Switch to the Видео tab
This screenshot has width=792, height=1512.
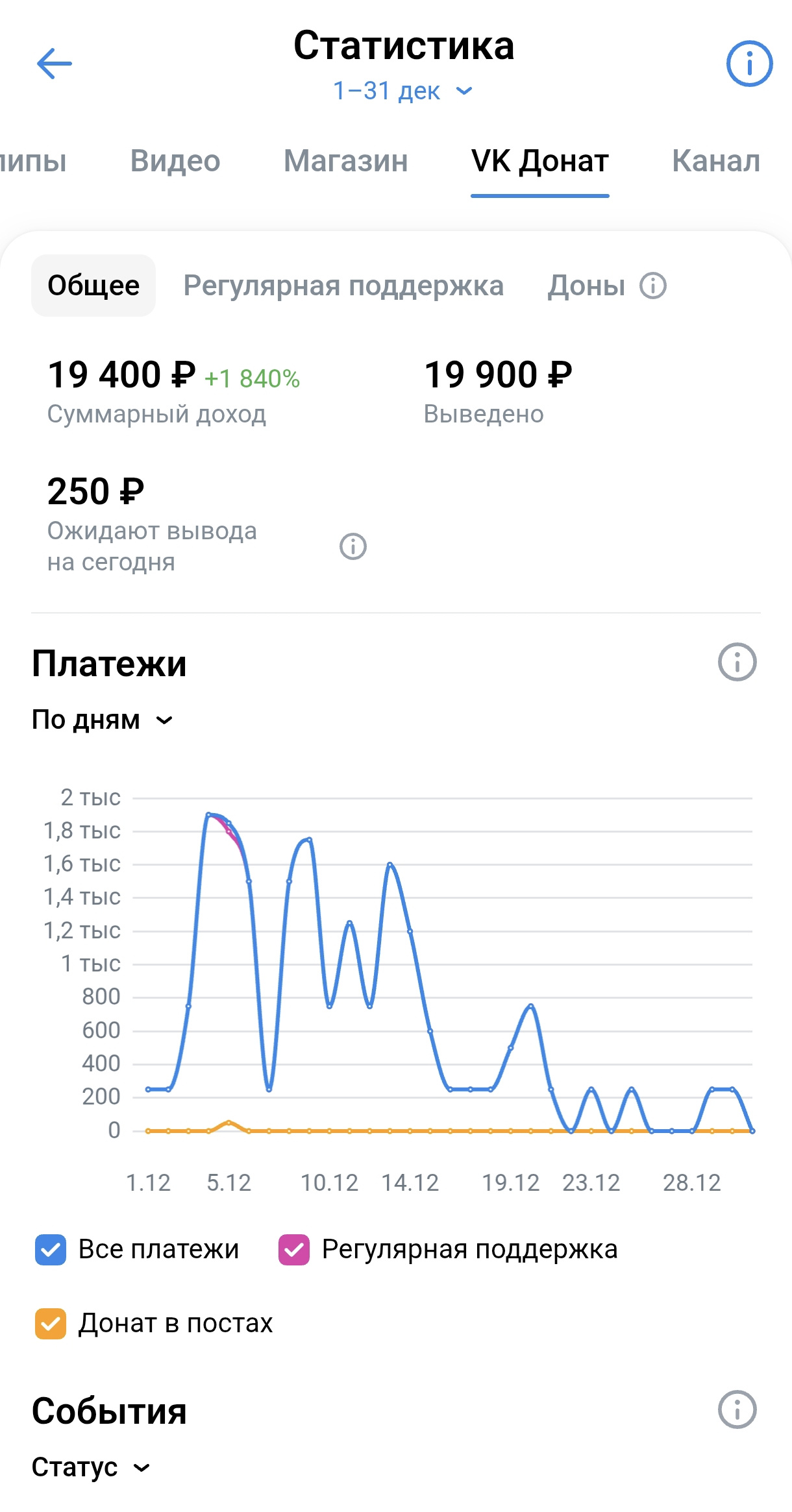point(175,161)
